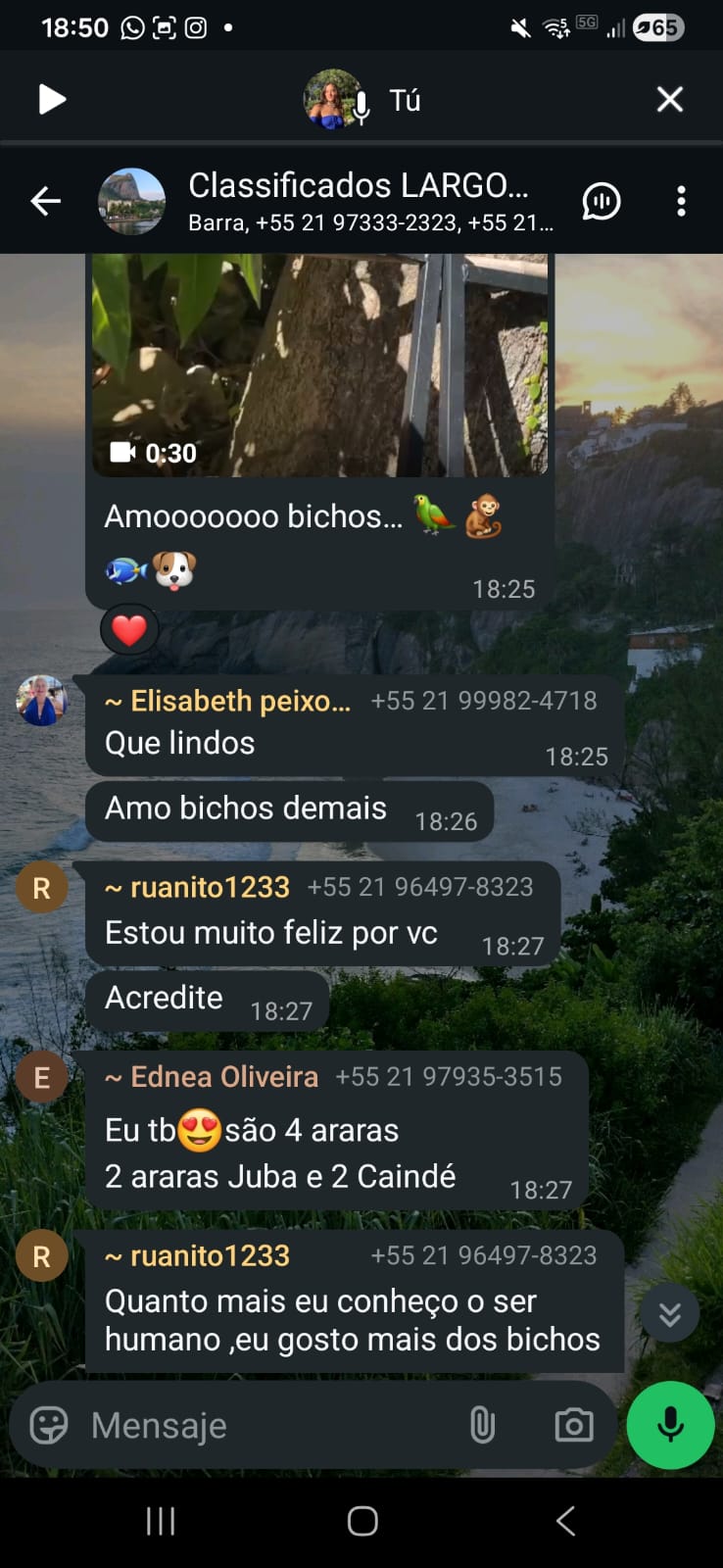The image size is (723, 1568).
Task: Close the voice message player bar
Action: point(669,99)
